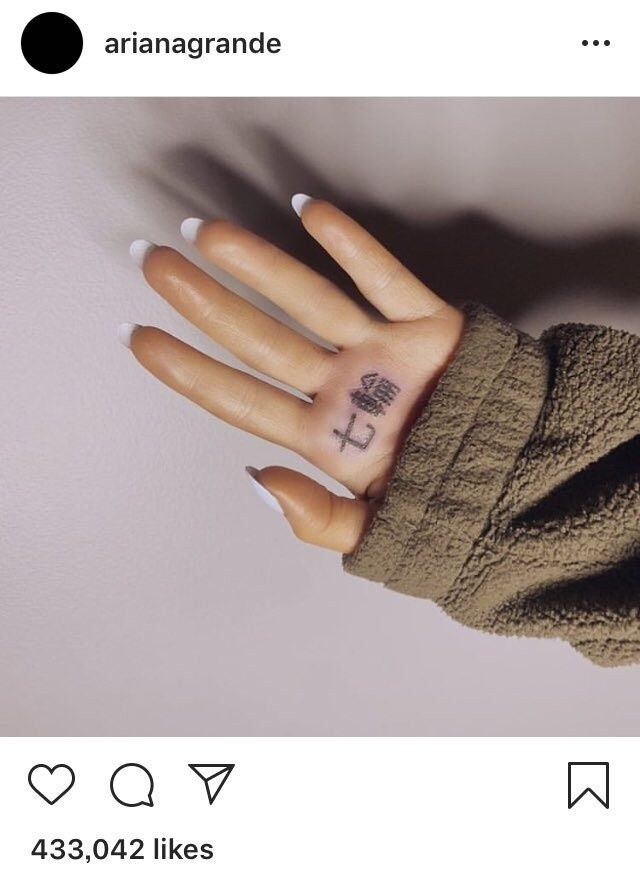Share post via the paper plane icon

tap(211, 783)
